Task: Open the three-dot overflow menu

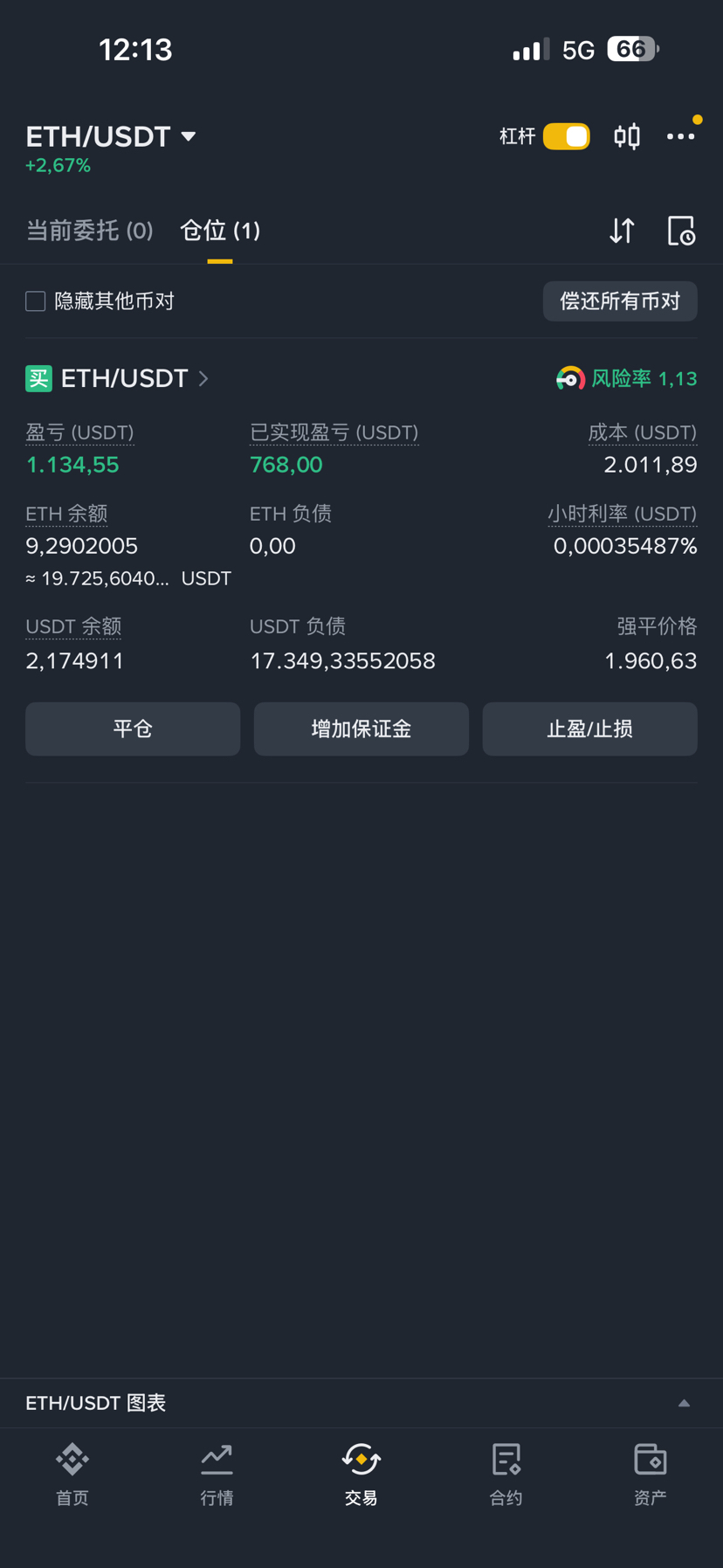Action: [x=680, y=136]
